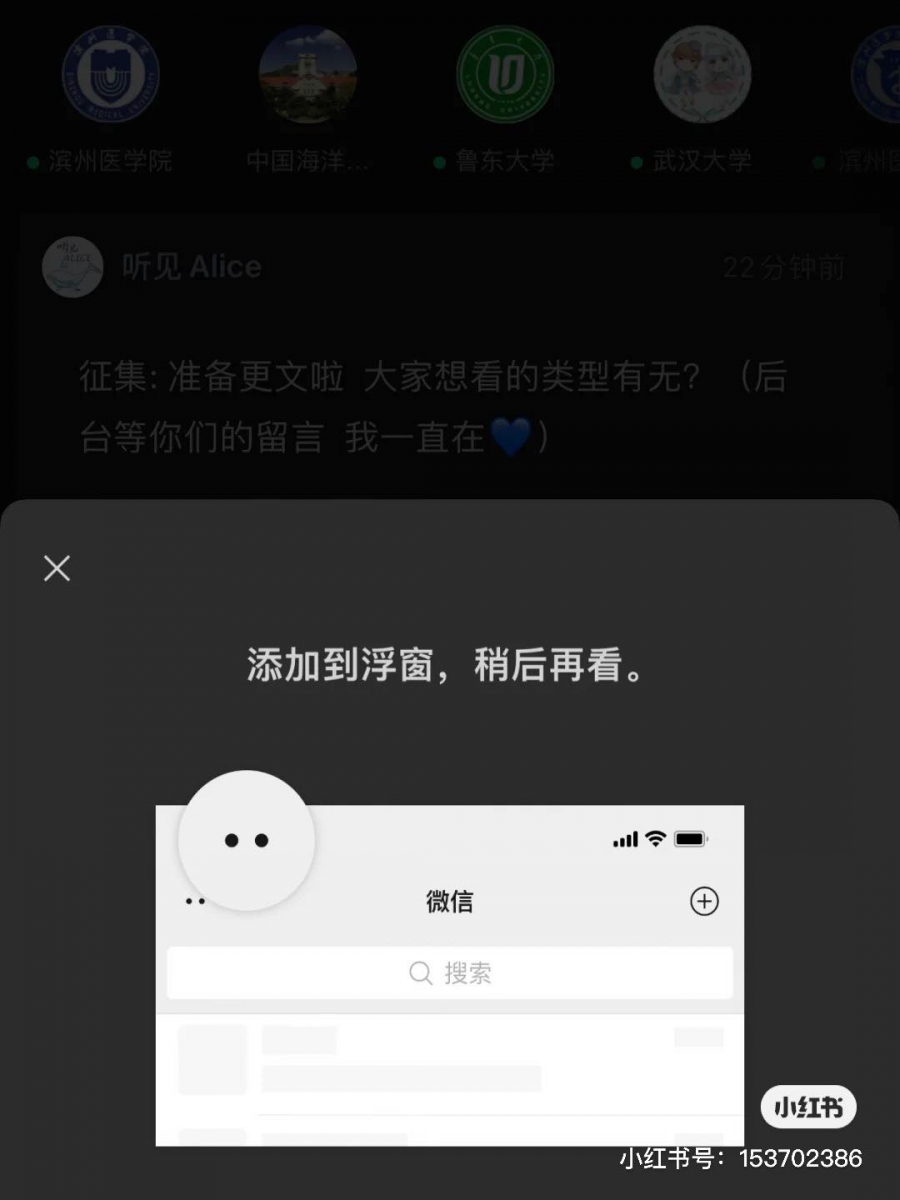The width and height of the screenshot is (900, 1200).
Task: Switch to the 微信 title tab
Action: tap(448, 902)
